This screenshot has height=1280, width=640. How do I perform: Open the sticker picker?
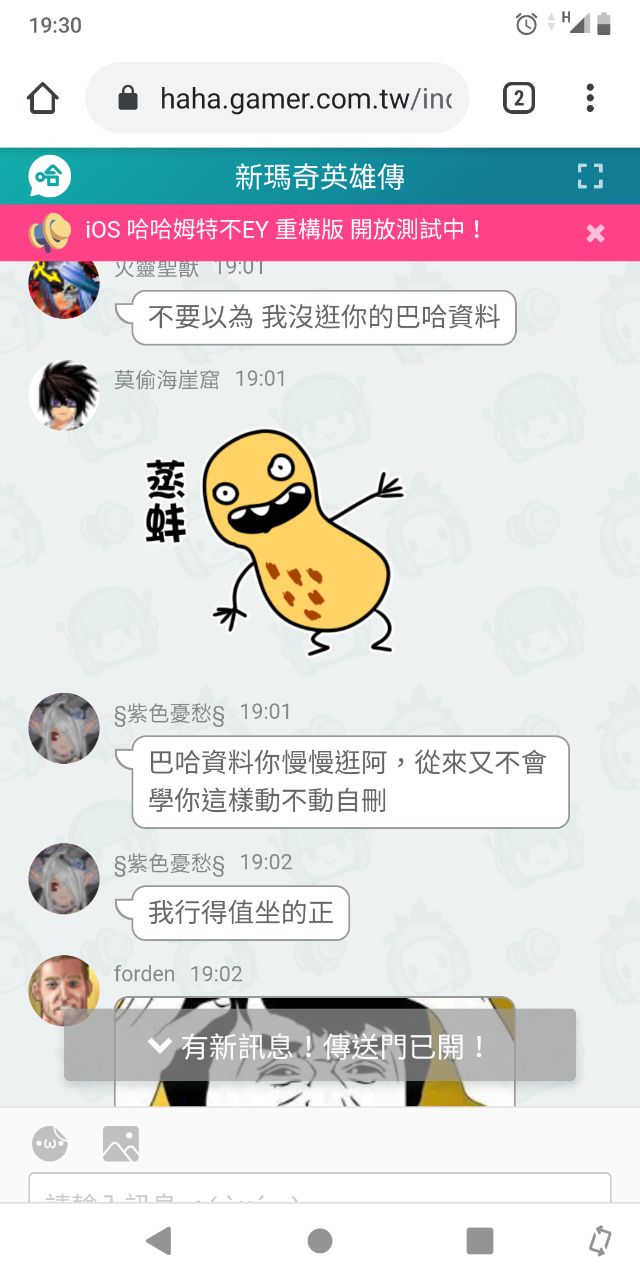point(50,1143)
